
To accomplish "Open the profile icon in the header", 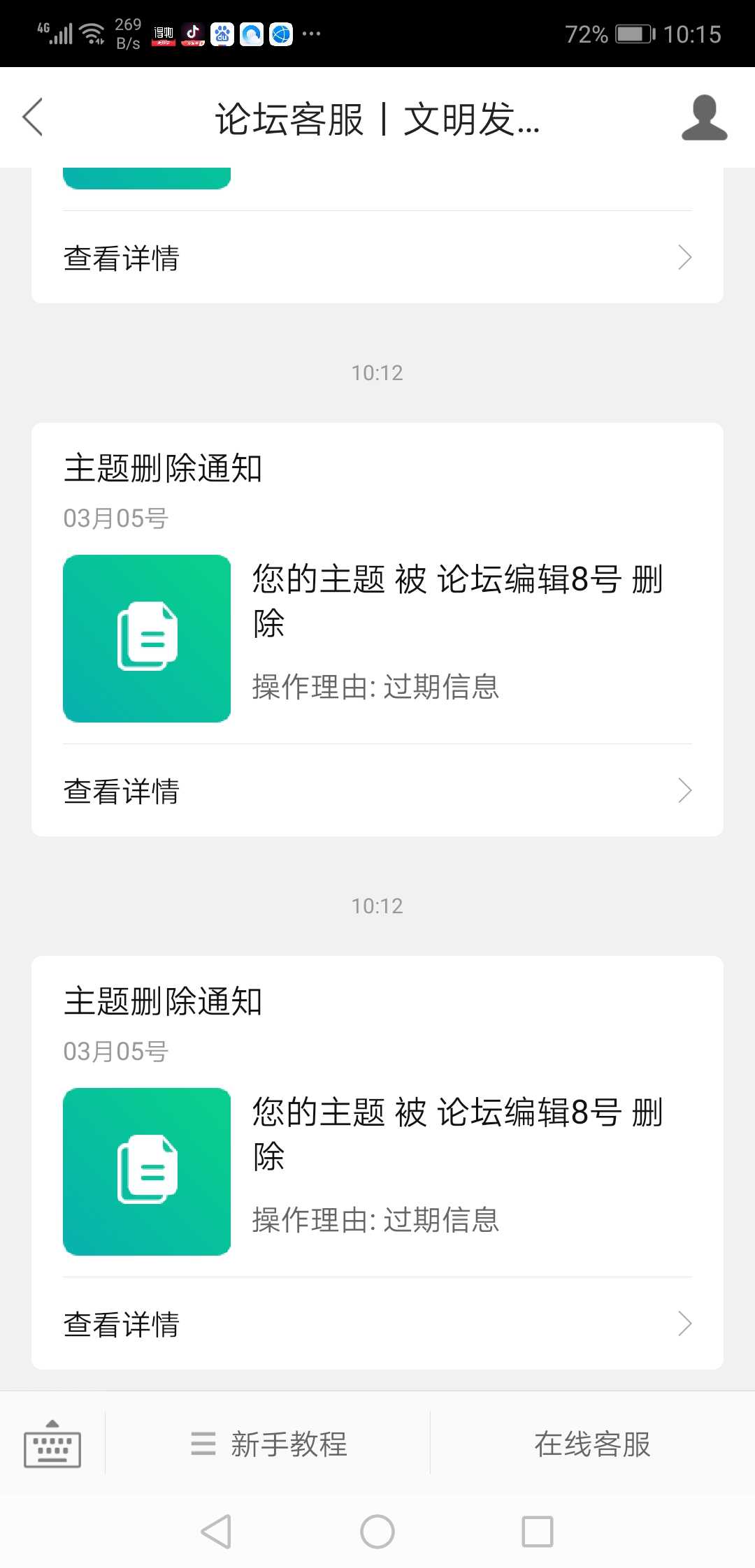I will [704, 117].
